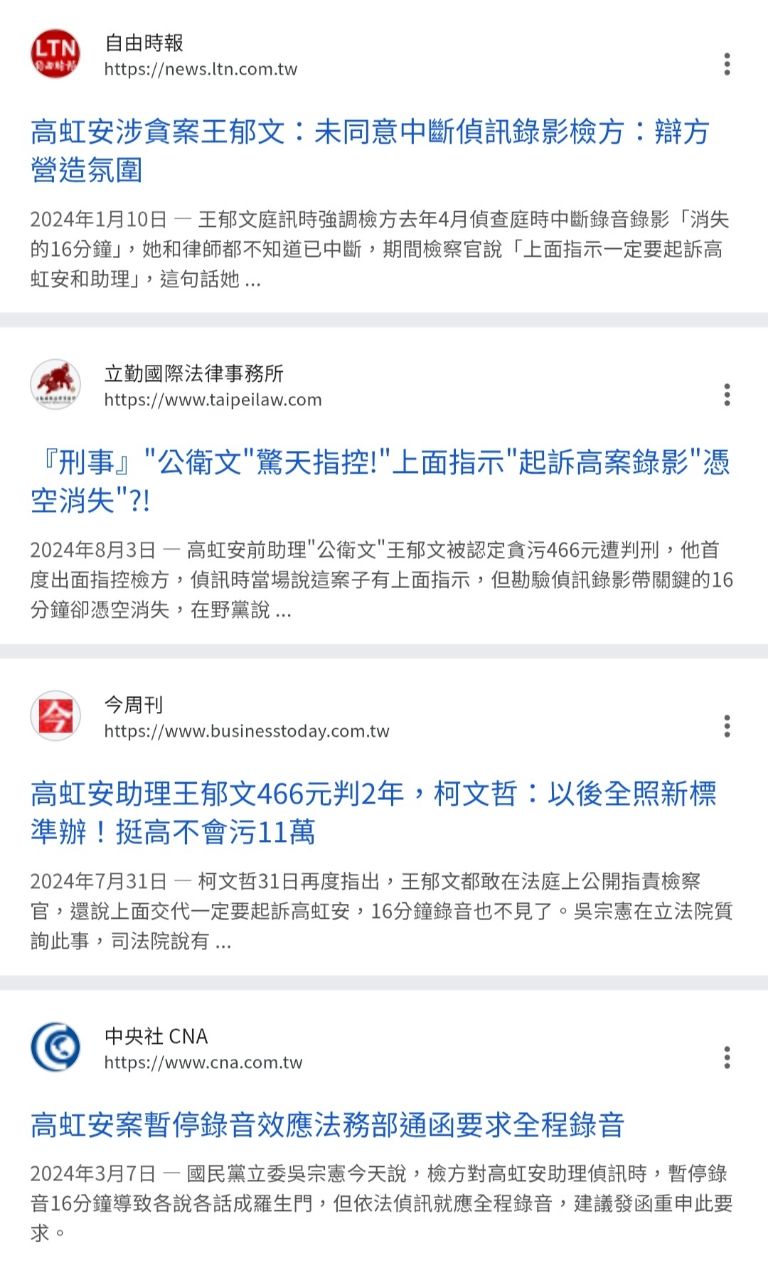Screen dimensions: 768x1280
Task: Open more options for 立勤國際法律事務所 result
Action: tap(727, 395)
